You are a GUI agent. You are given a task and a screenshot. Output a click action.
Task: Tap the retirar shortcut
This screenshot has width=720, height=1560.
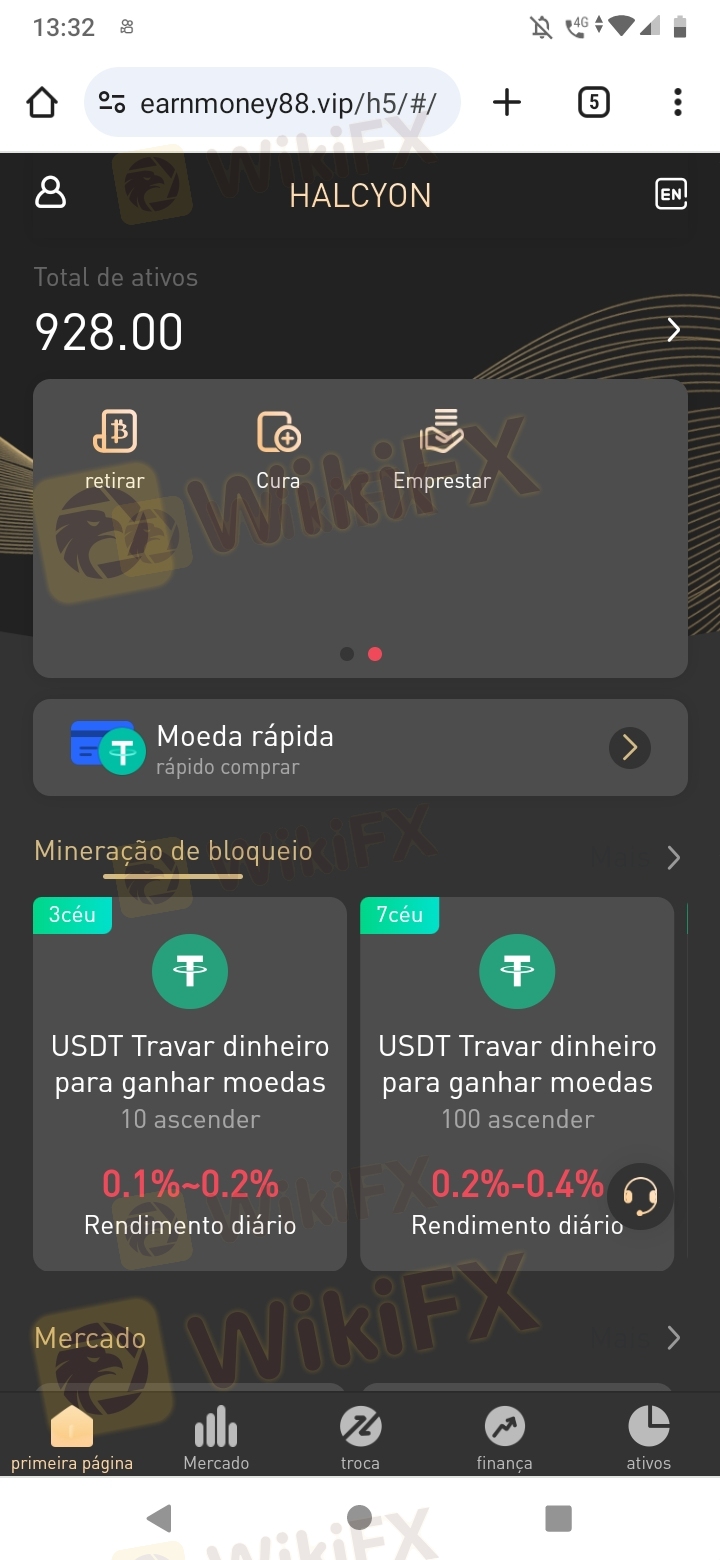coord(115,451)
